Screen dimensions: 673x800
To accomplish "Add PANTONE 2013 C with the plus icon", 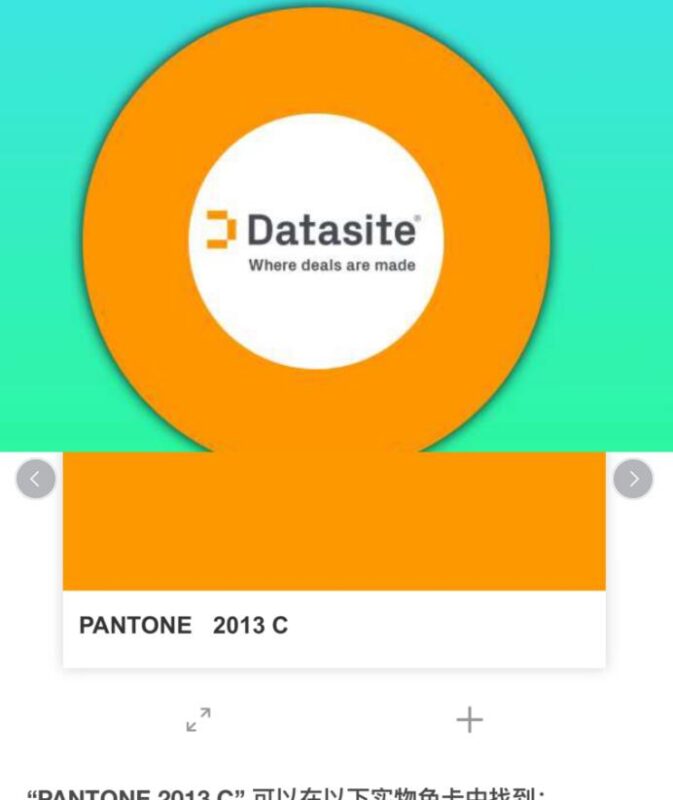I will click(469, 719).
